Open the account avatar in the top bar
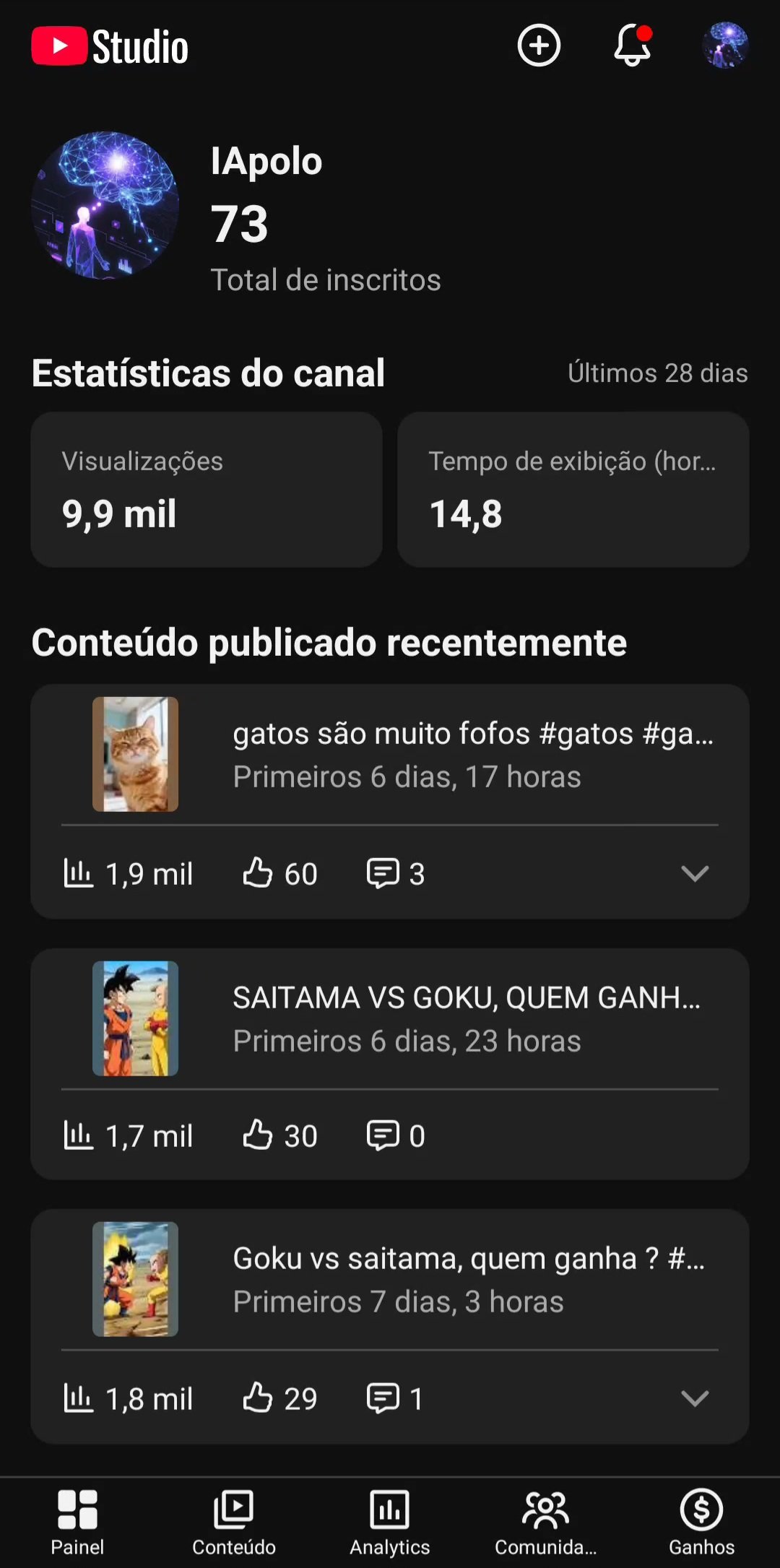This screenshot has width=780, height=1568. [725, 46]
